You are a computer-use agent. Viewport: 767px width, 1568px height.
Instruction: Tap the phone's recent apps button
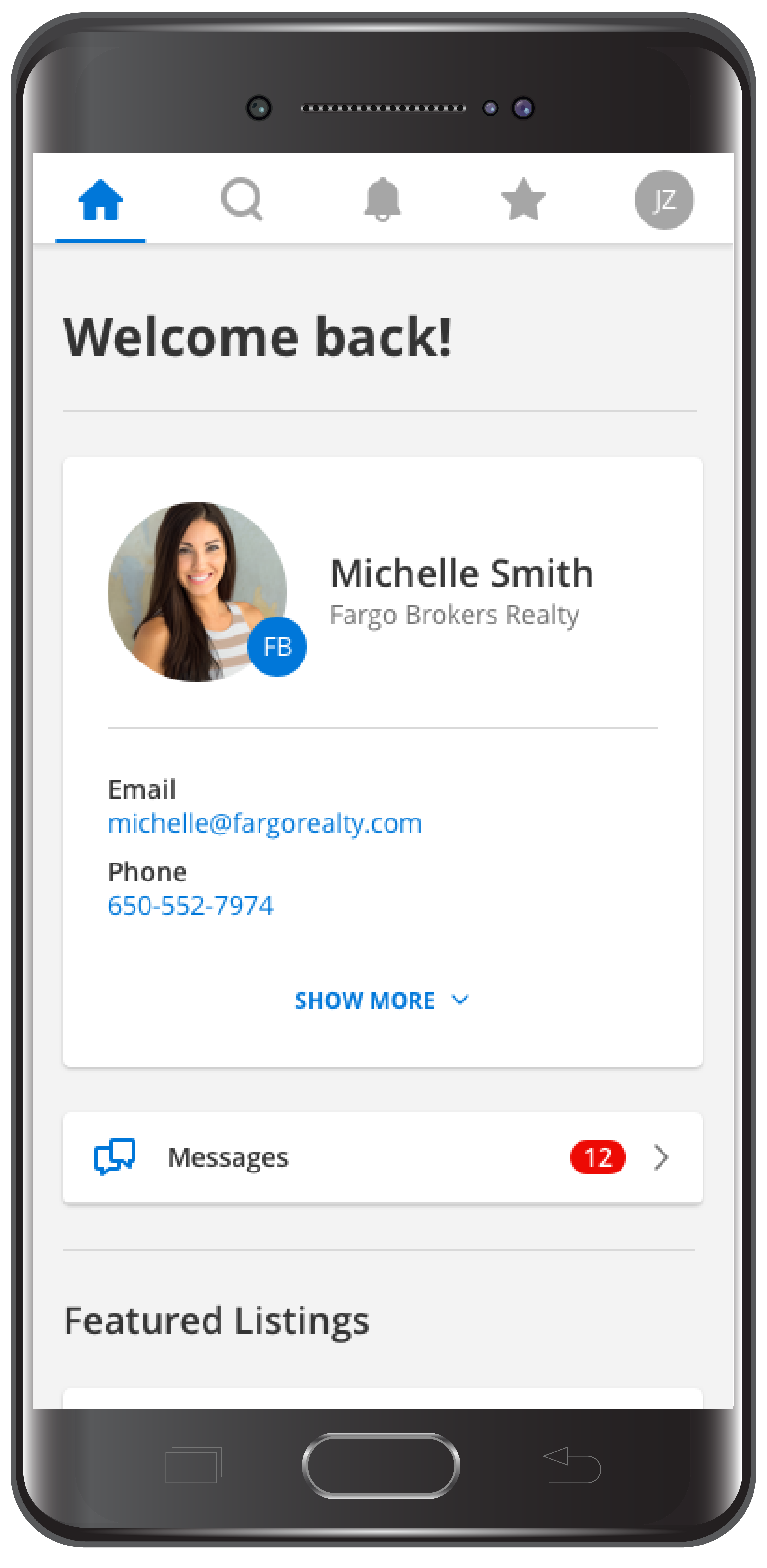[x=193, y=1465]
